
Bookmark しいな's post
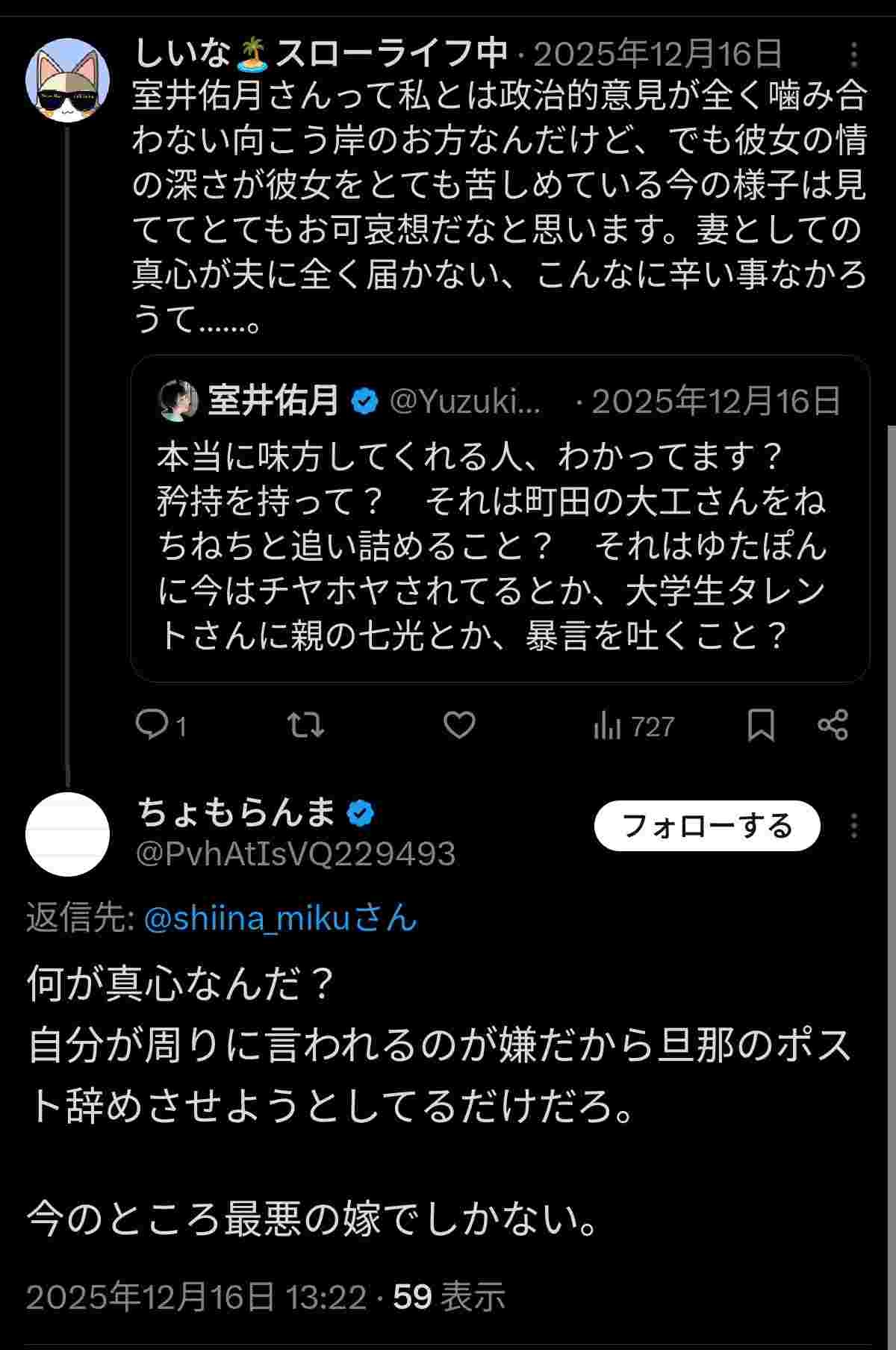(761, 725)
